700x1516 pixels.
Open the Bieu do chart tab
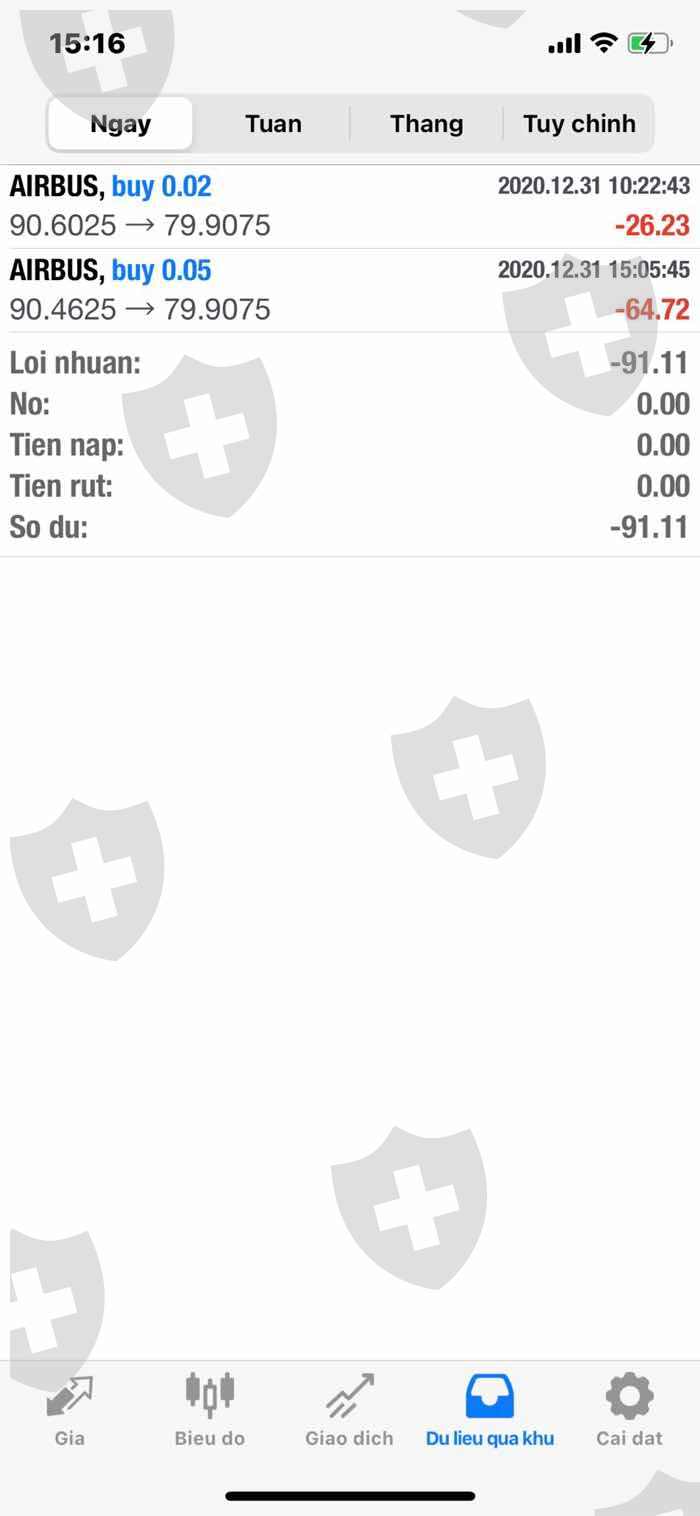(x=210, y=1410)
